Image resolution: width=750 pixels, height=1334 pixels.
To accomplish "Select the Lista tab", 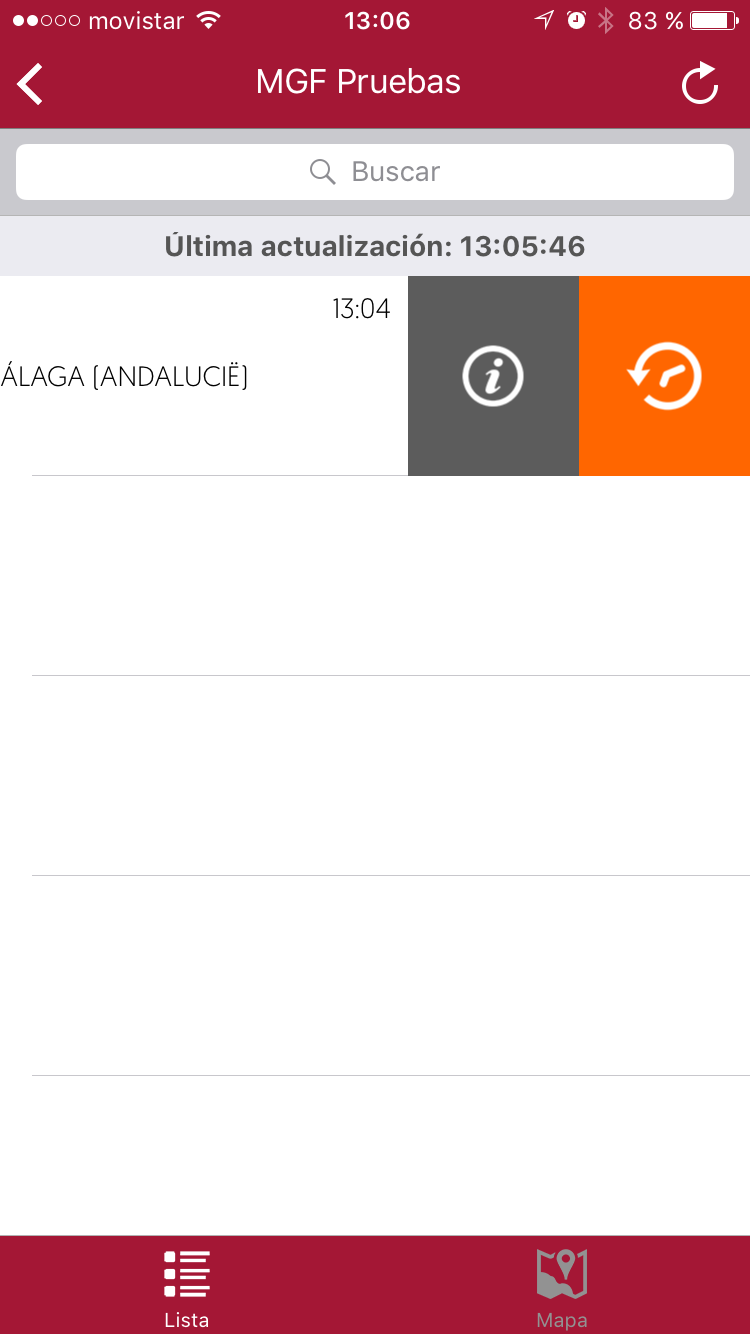I will pyautogui.click(x=187, y=1287).
